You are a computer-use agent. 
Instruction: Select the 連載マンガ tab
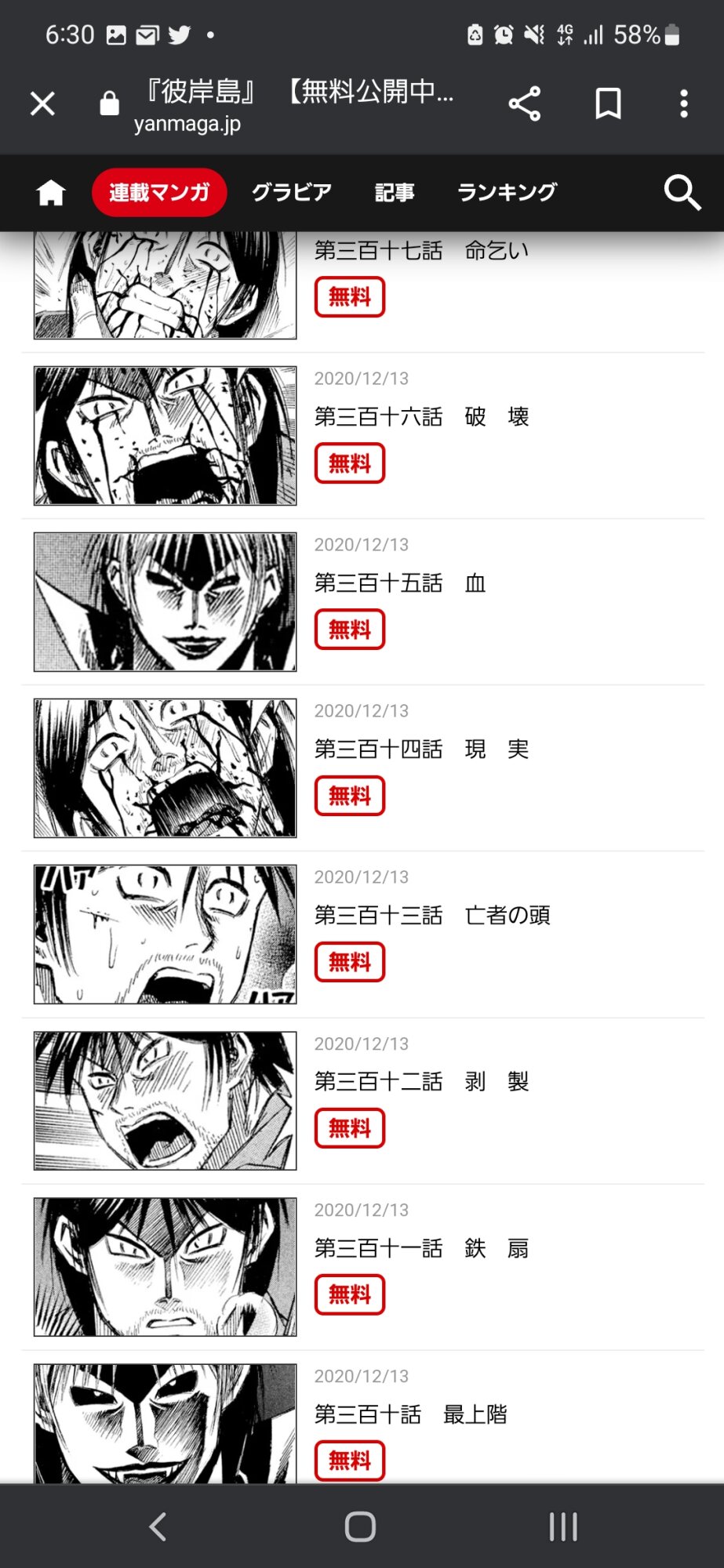coord(159,192)
